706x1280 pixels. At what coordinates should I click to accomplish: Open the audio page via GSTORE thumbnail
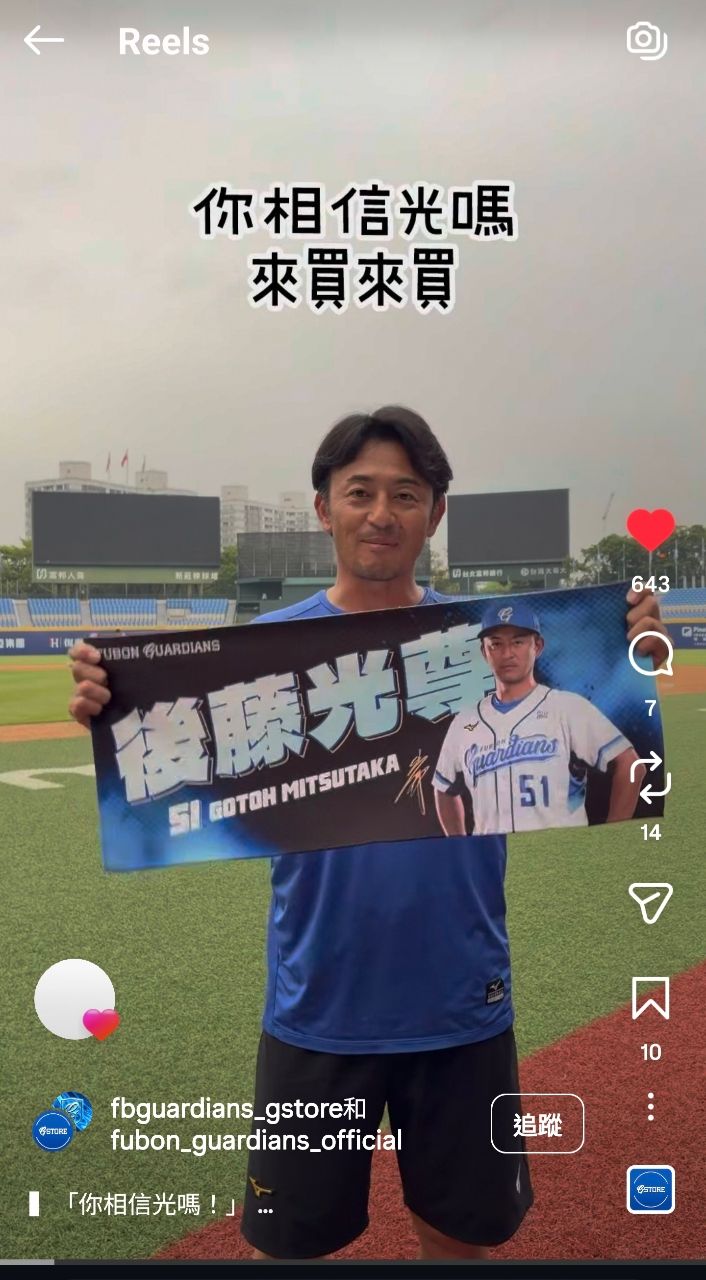[x=650, y=1190]
